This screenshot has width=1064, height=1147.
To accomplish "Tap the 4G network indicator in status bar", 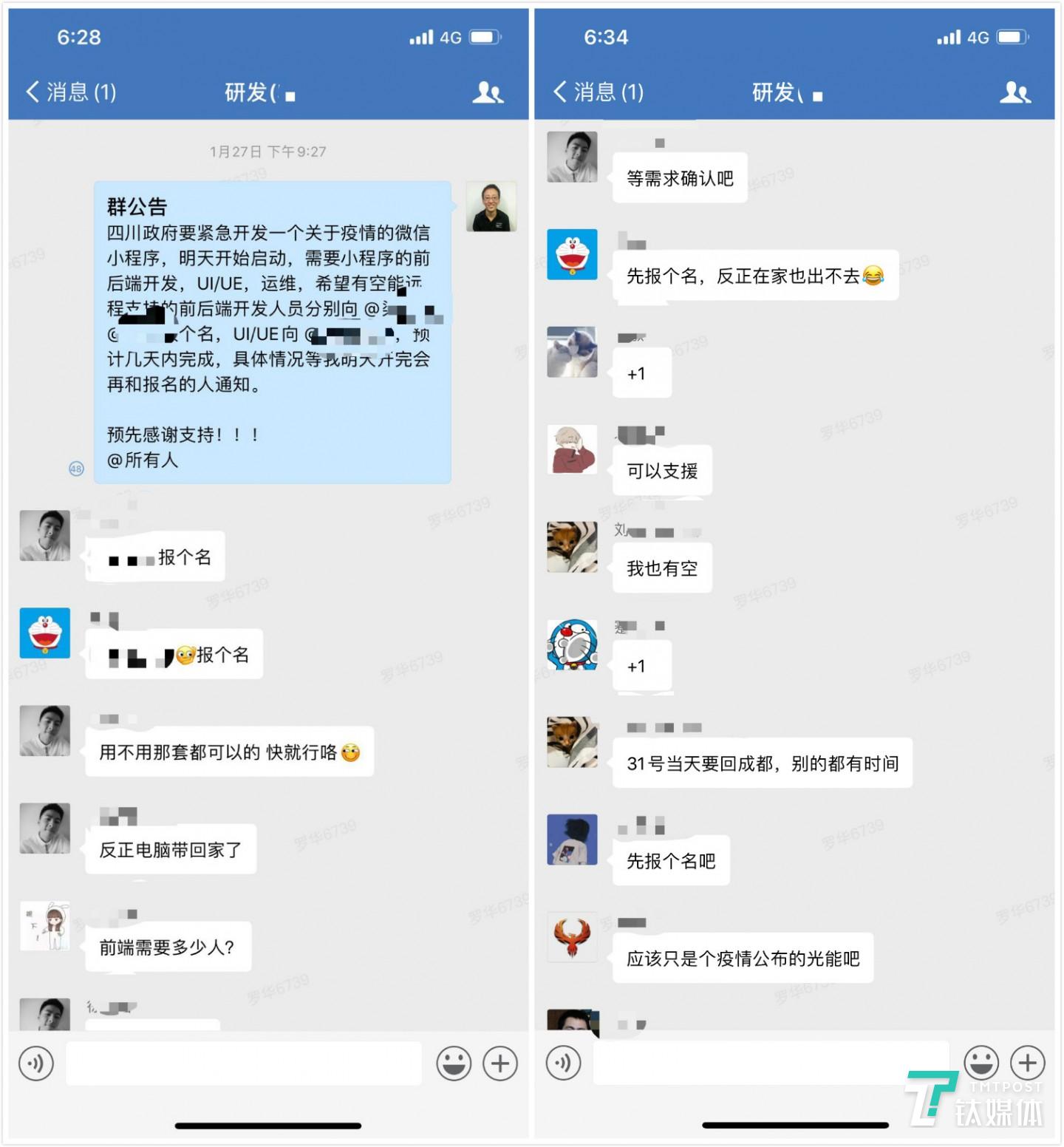I will click(451, 36).
